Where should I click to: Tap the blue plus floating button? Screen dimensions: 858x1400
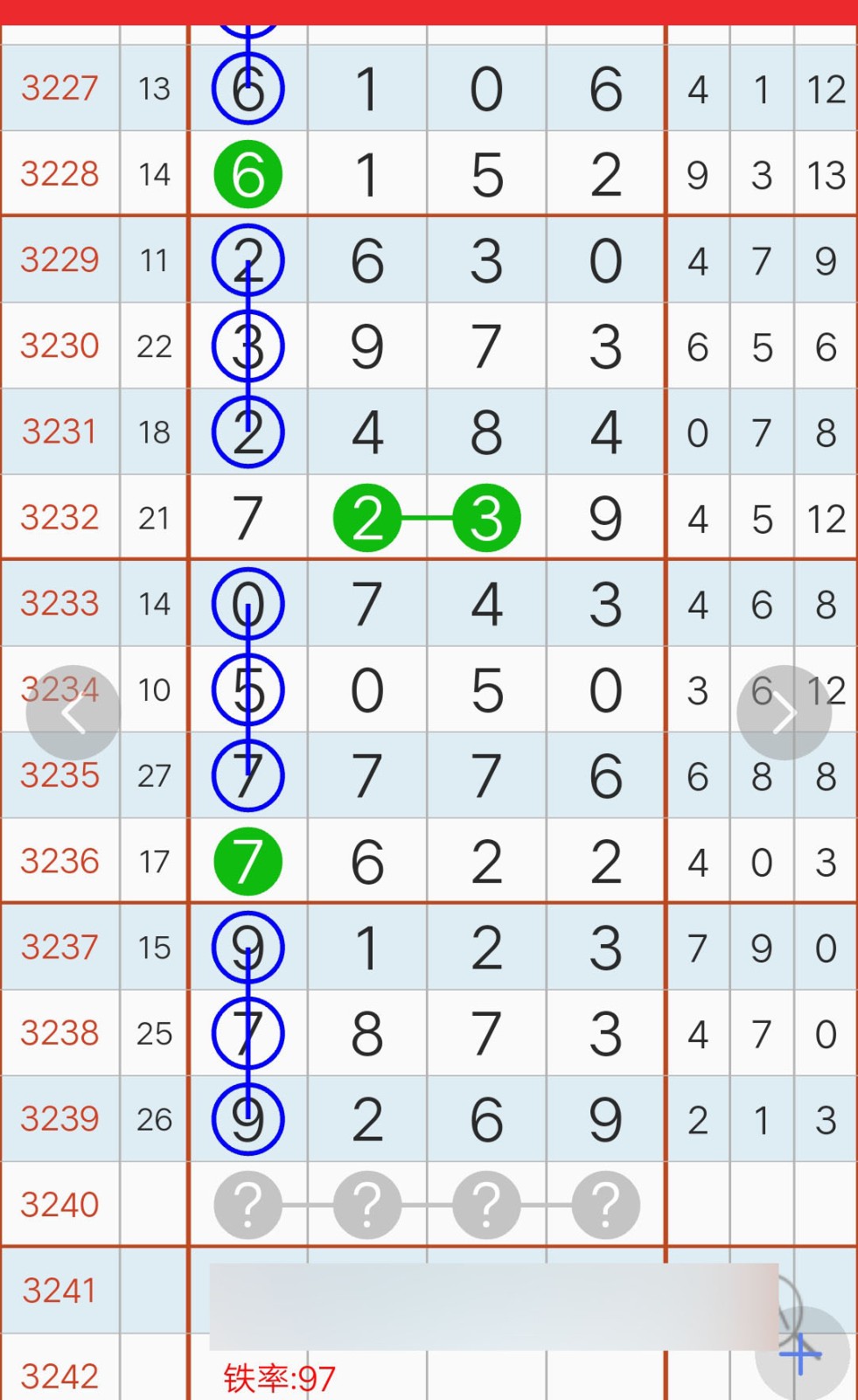(802, 1354)
